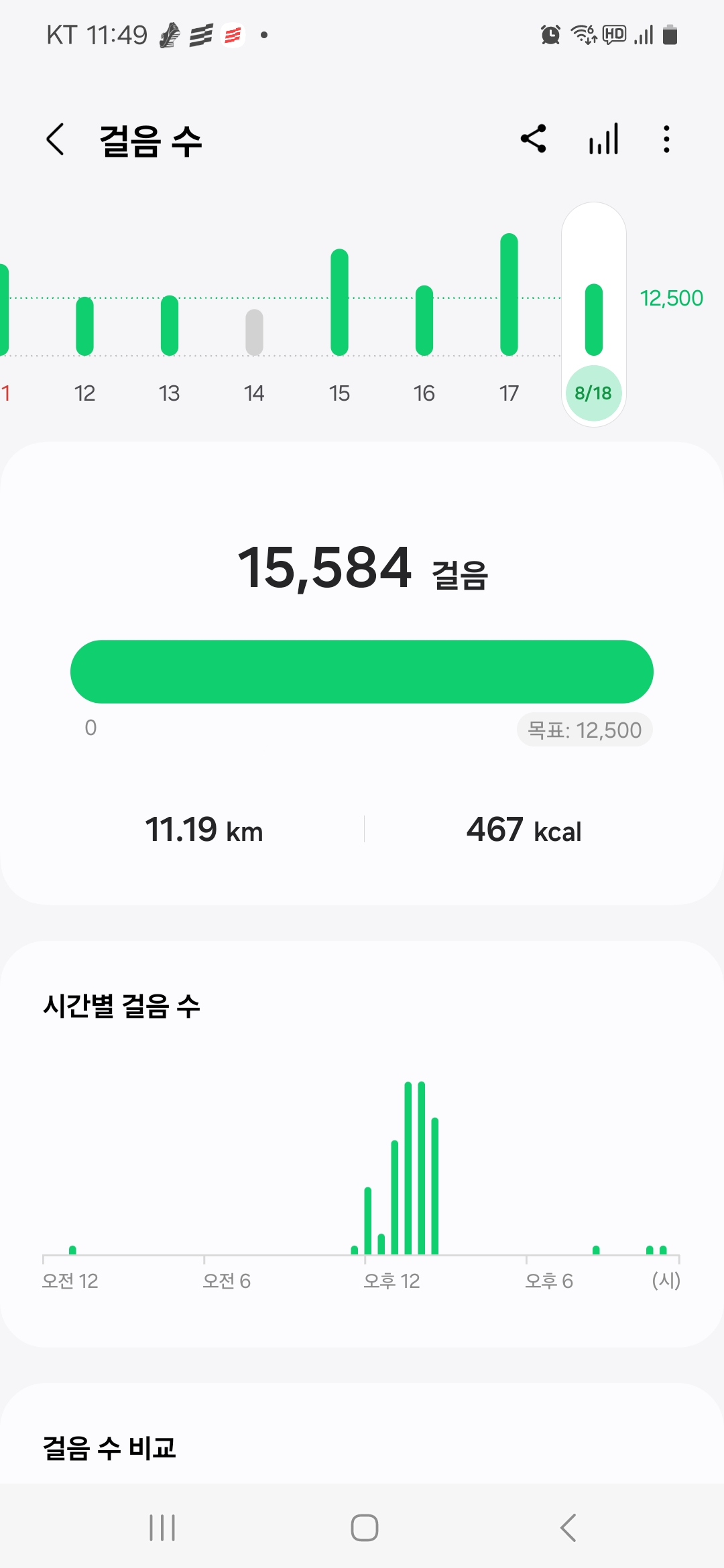Select the day 13 step bar
The width and height of the screenshot is (724, 1568).
click(x=170, y=326)
